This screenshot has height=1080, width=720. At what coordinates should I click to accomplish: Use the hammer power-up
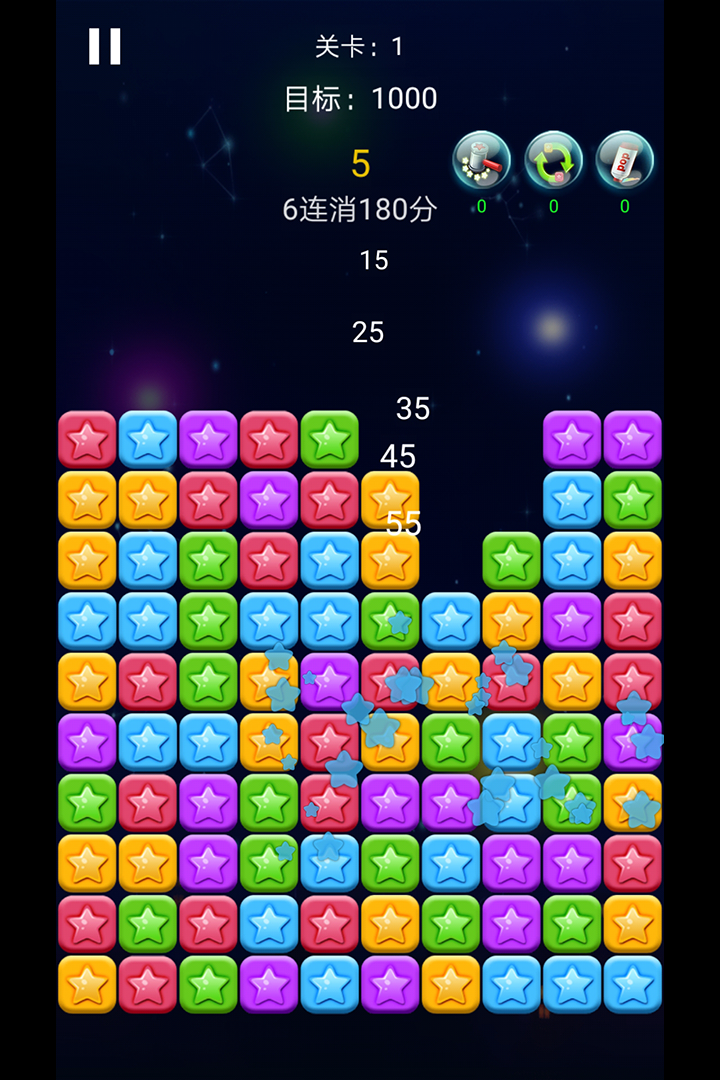click(482, 160)
